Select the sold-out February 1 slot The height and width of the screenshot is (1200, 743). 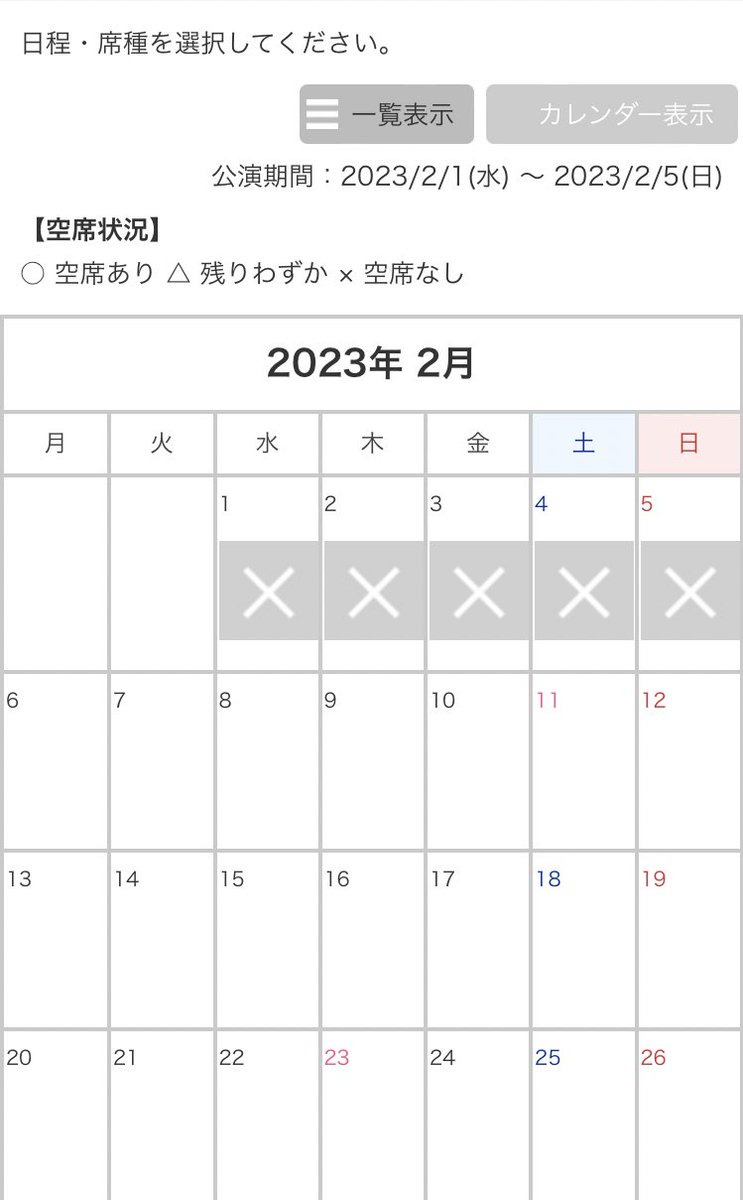click(269, 591)
